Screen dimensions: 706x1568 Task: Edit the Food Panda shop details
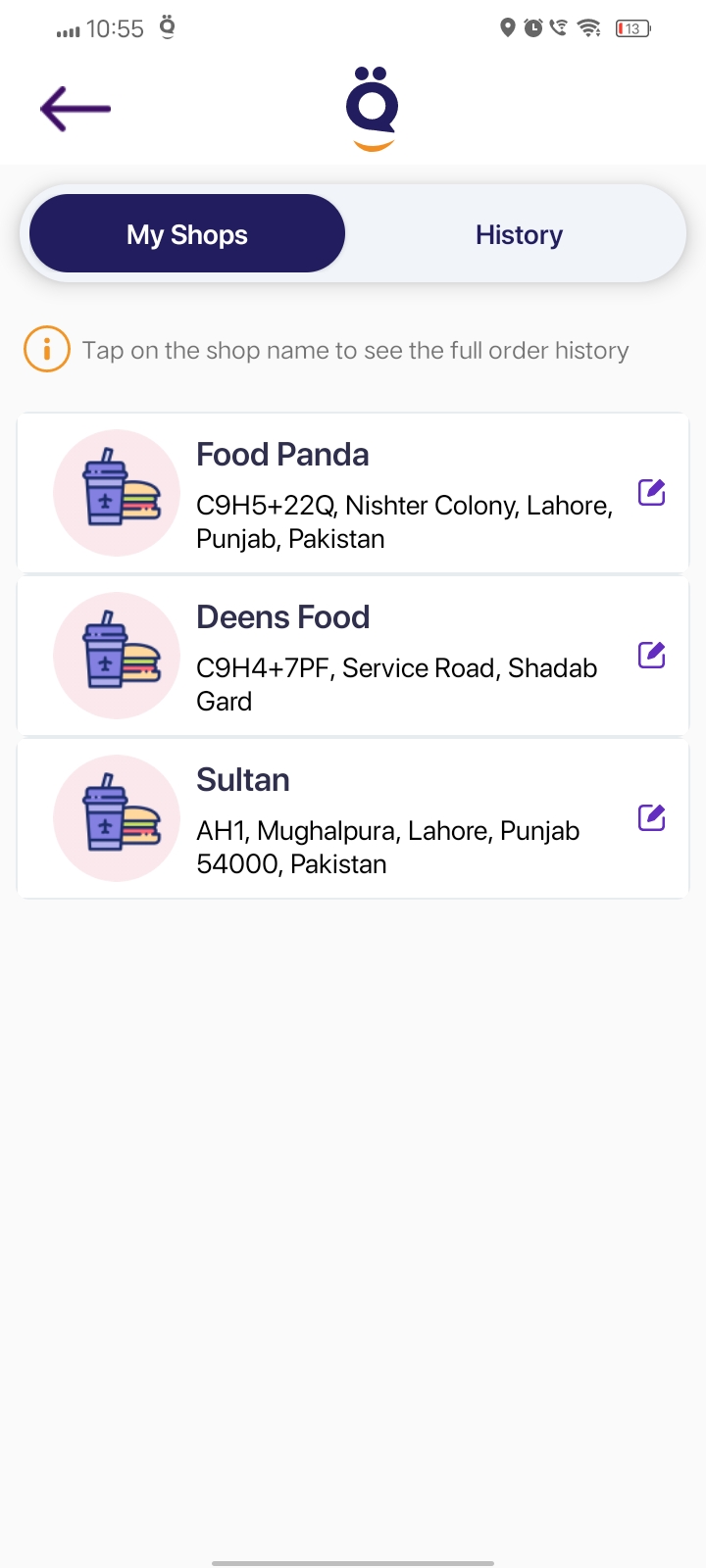tap(652, 492)
